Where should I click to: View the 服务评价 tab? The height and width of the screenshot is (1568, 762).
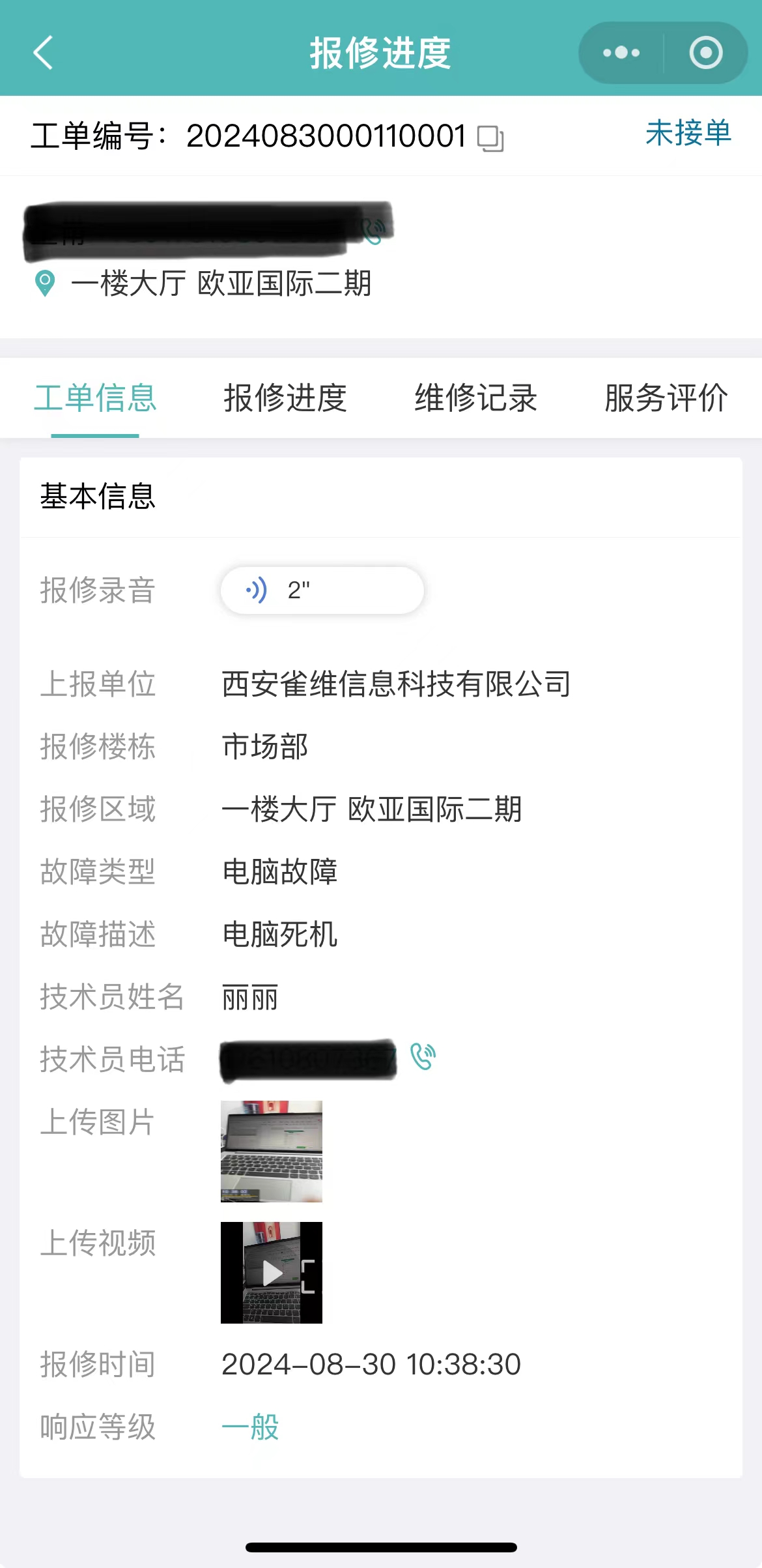click(x=665, y=398)
